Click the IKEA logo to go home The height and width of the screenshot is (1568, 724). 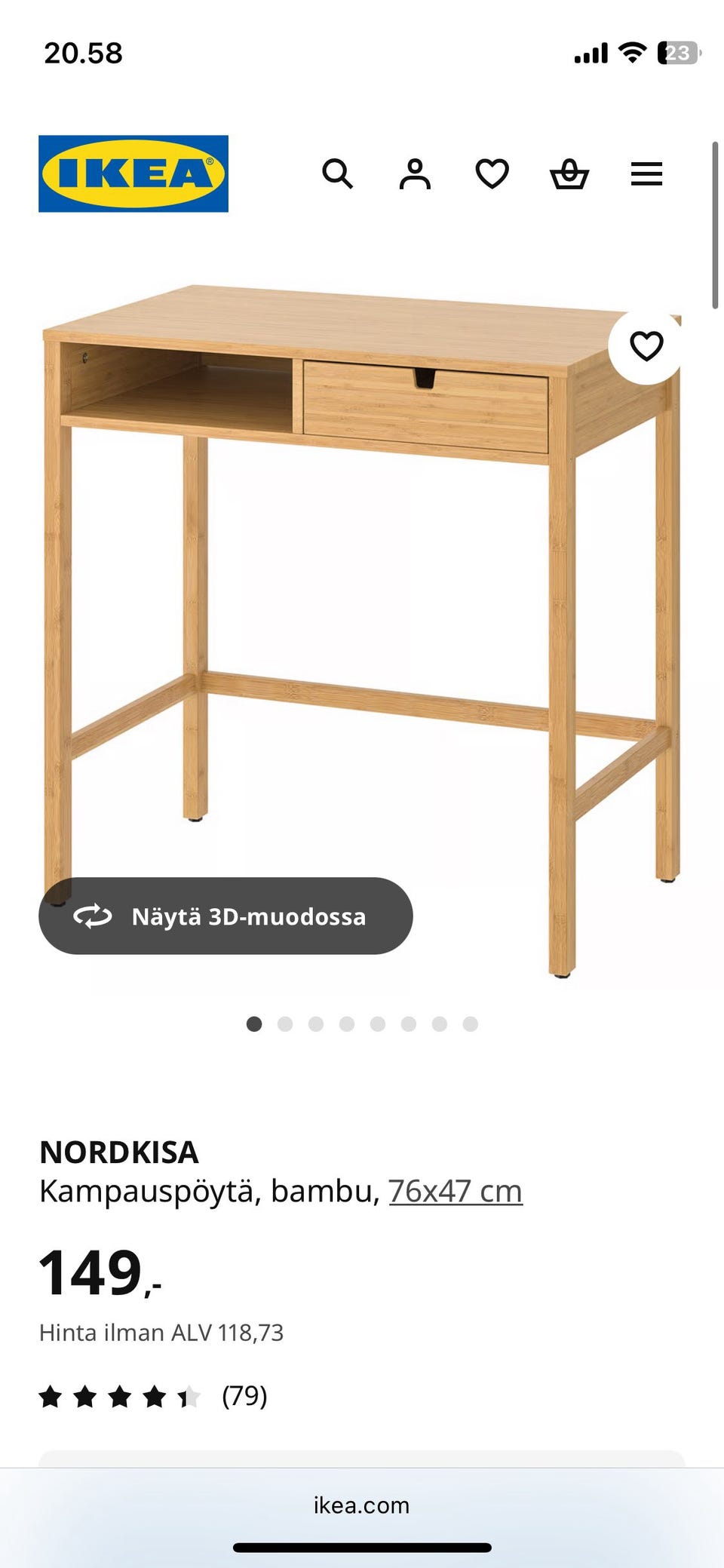click(133, 173)
